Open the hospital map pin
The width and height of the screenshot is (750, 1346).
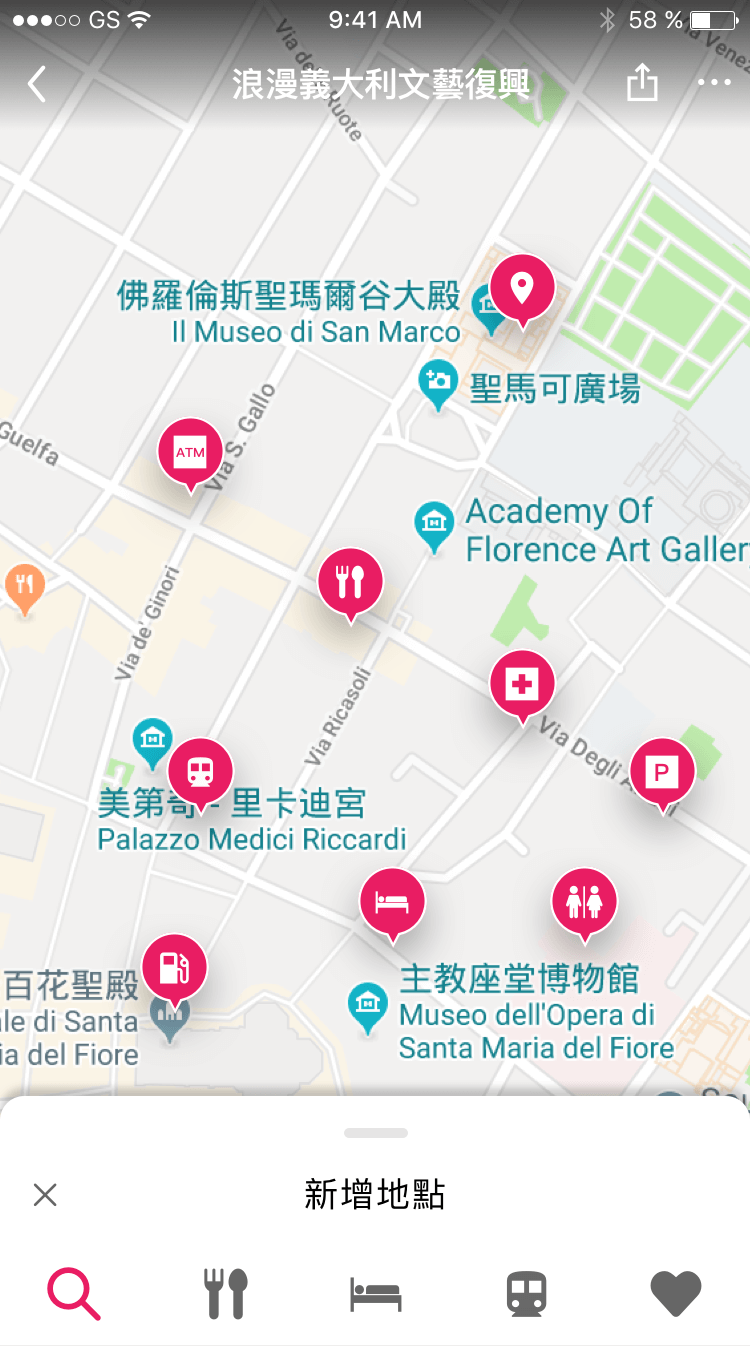pyautogui.click(x=522, y=684)
